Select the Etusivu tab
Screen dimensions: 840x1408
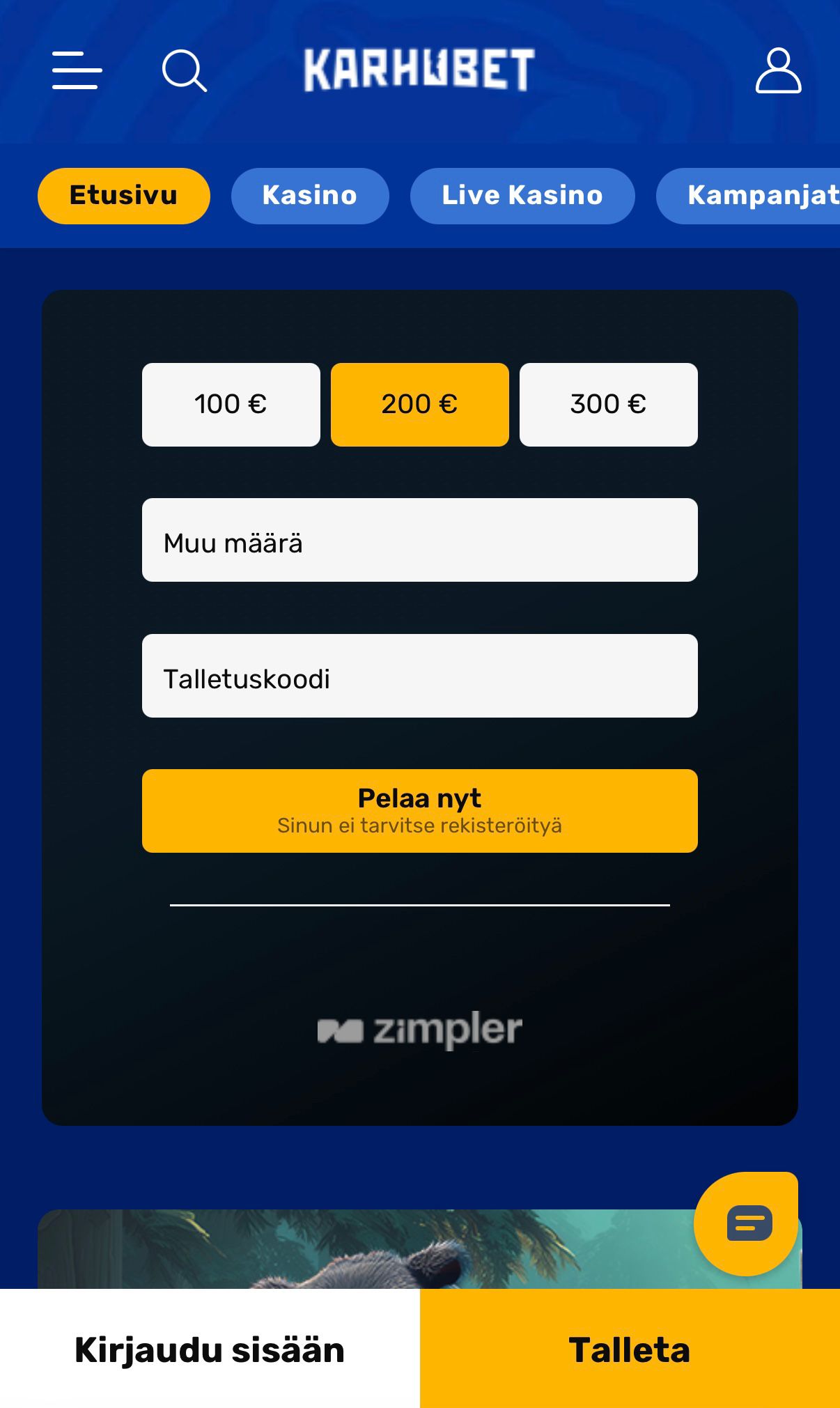click(124, 196)
